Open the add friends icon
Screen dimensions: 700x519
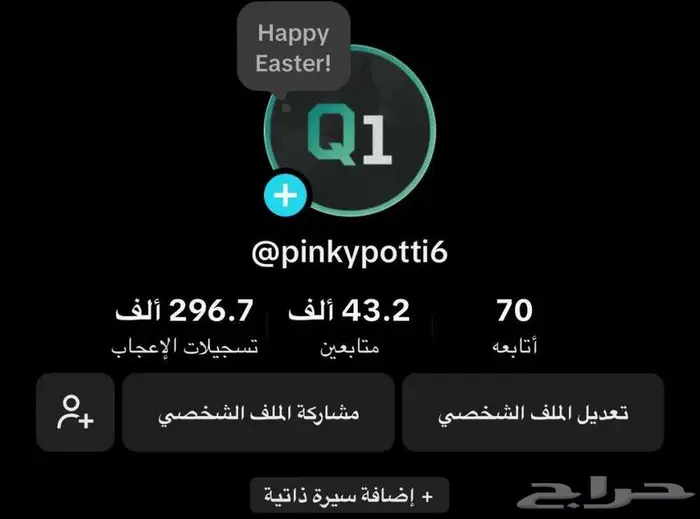75,413
